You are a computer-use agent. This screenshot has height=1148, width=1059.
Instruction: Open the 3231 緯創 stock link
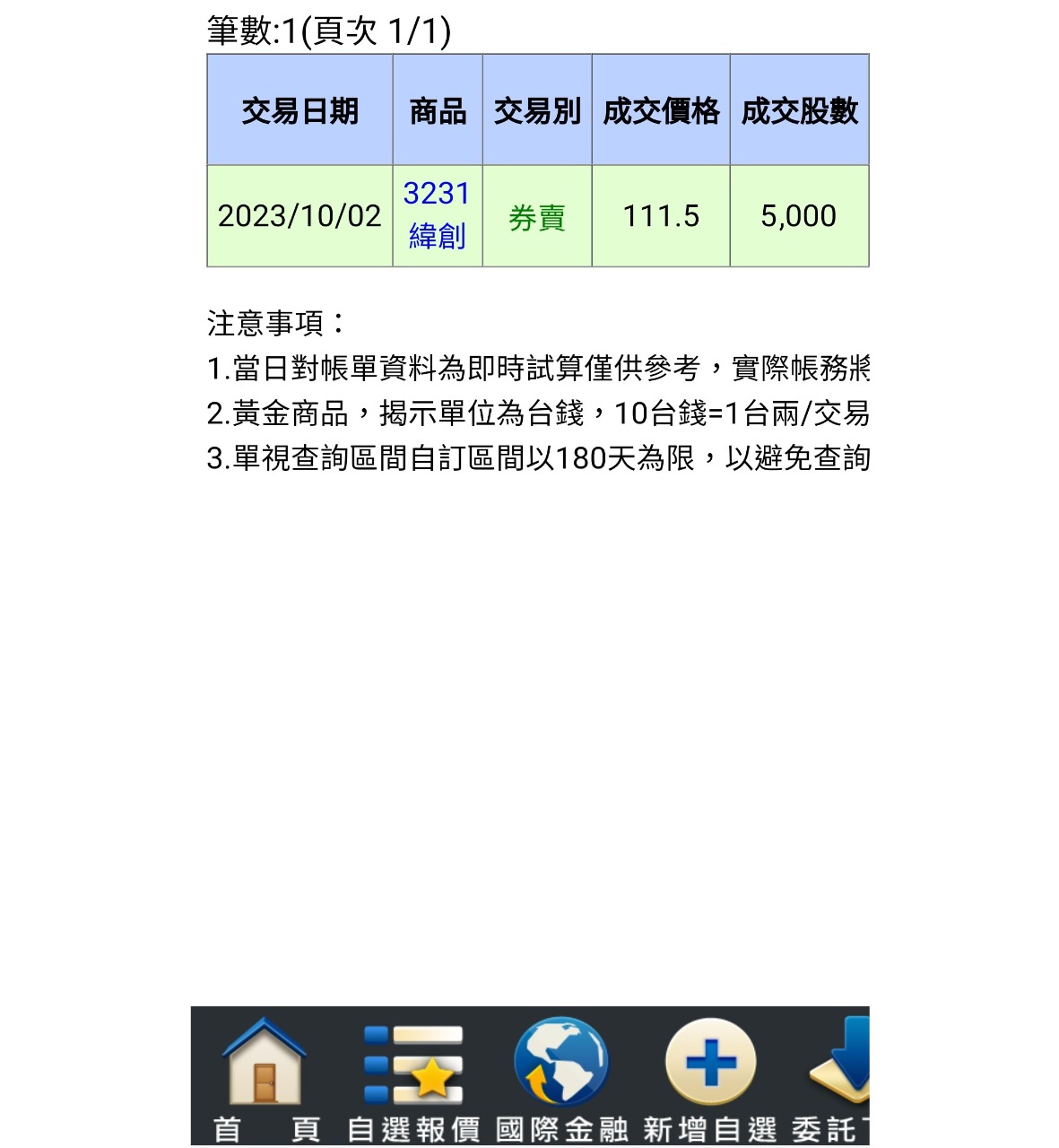pos(437,215)
